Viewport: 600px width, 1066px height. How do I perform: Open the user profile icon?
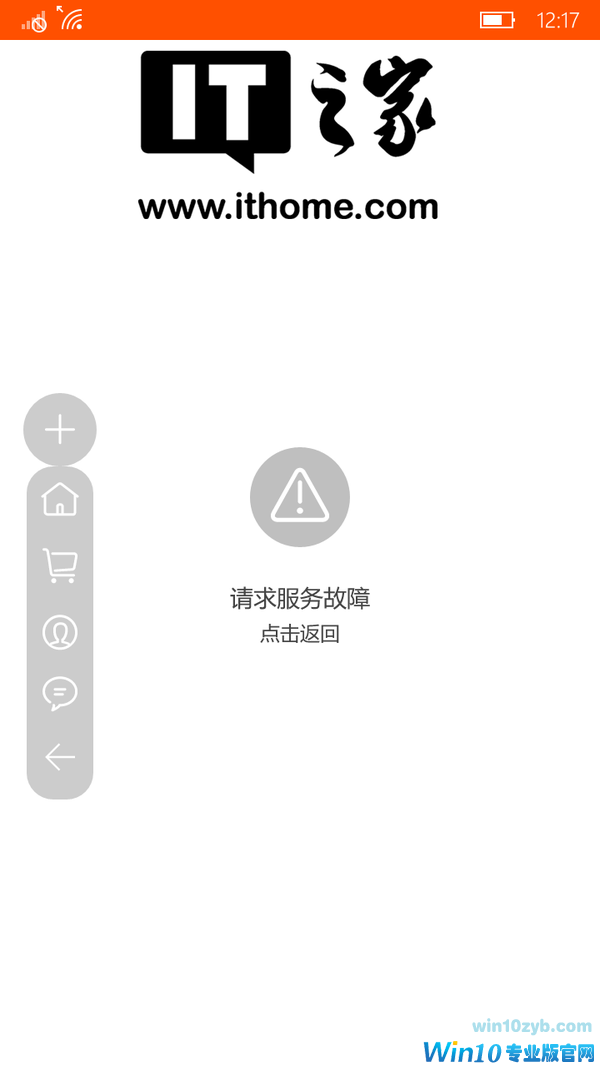coord(60,632)
